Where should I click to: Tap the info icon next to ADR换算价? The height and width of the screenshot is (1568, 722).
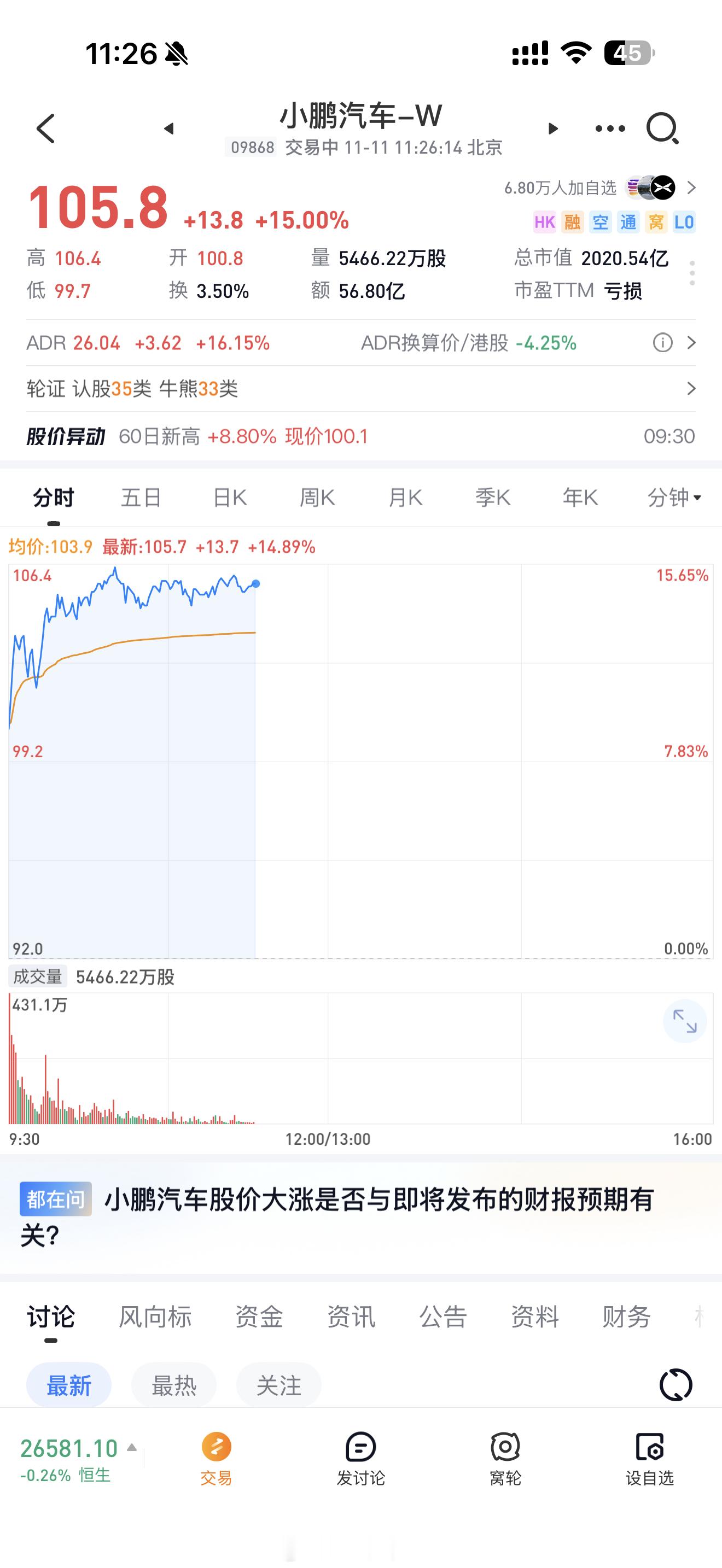(x=663, y=343)
